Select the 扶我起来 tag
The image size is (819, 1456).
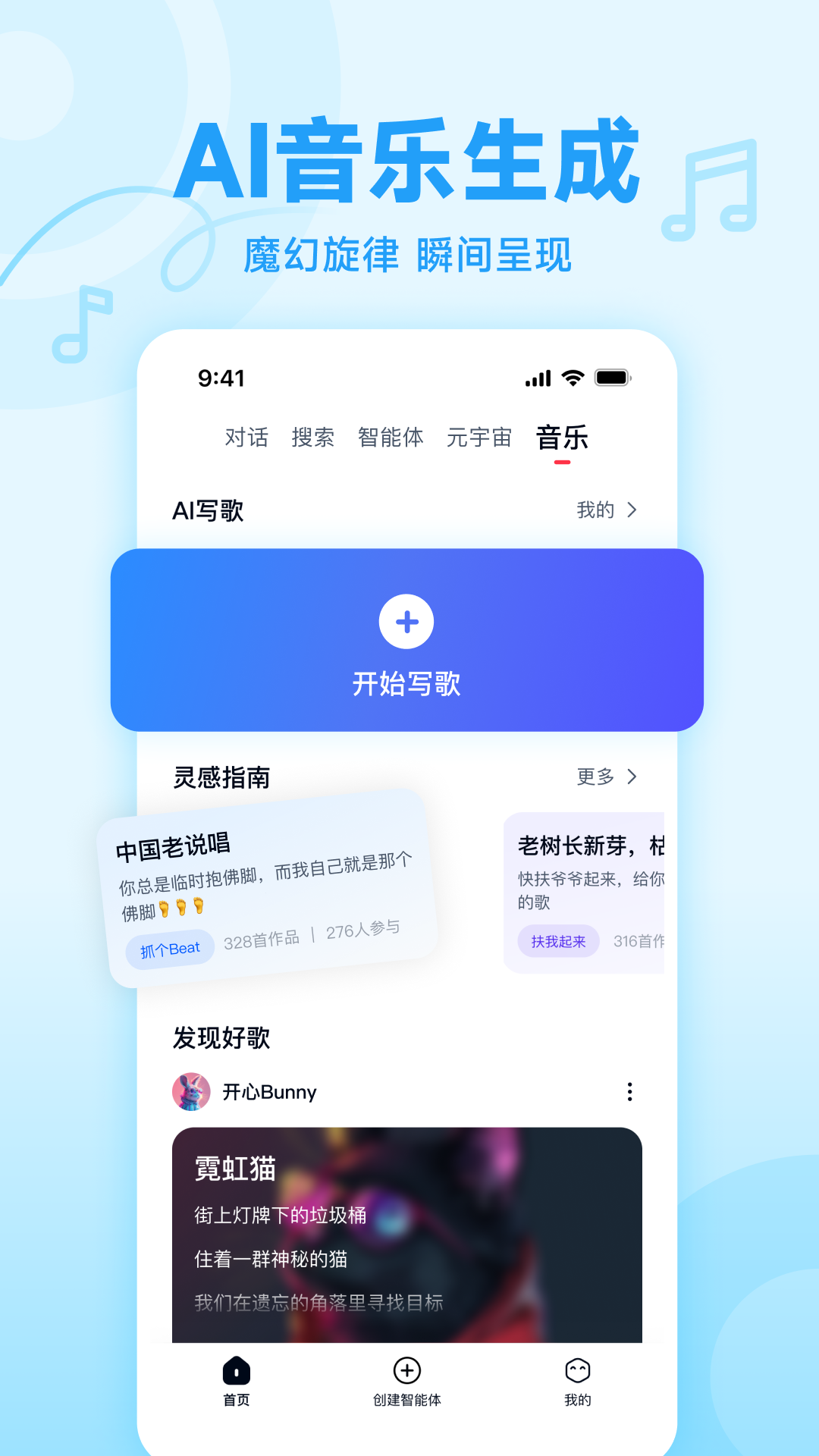557,941
